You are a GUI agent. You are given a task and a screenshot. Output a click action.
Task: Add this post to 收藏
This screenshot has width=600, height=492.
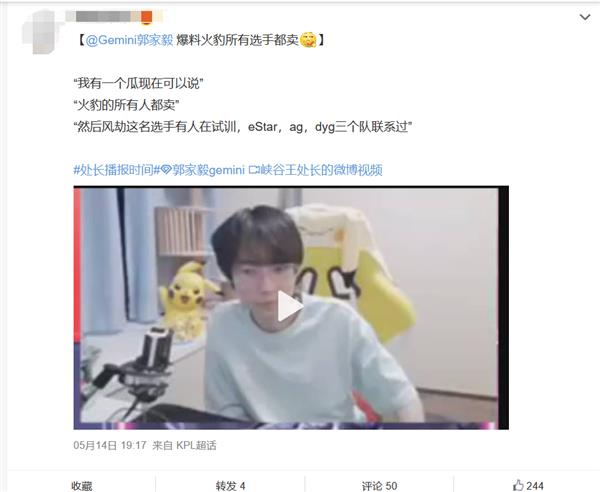(82, 484)
